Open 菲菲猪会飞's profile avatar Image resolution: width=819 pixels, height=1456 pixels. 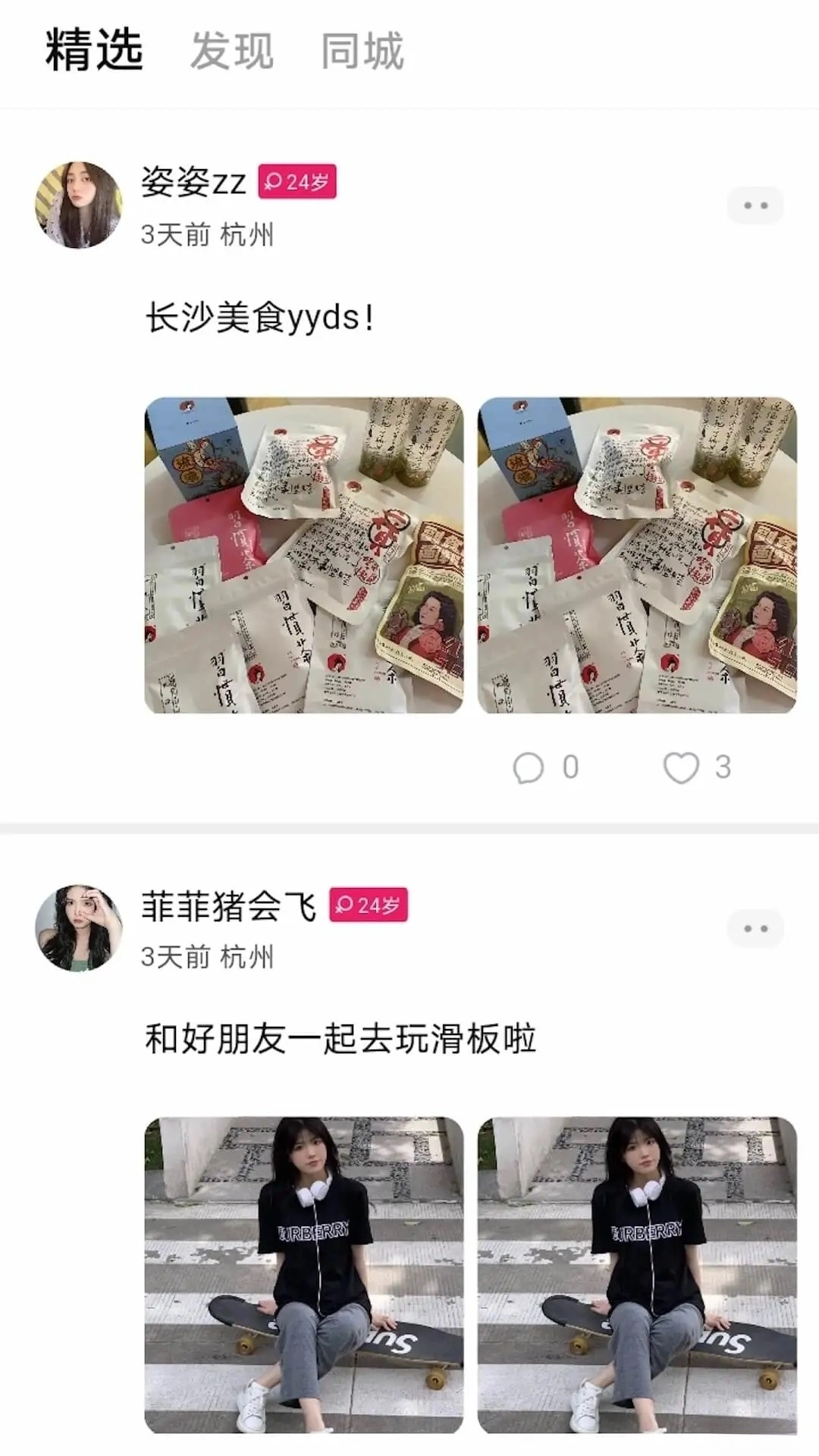tap(78, 927)
